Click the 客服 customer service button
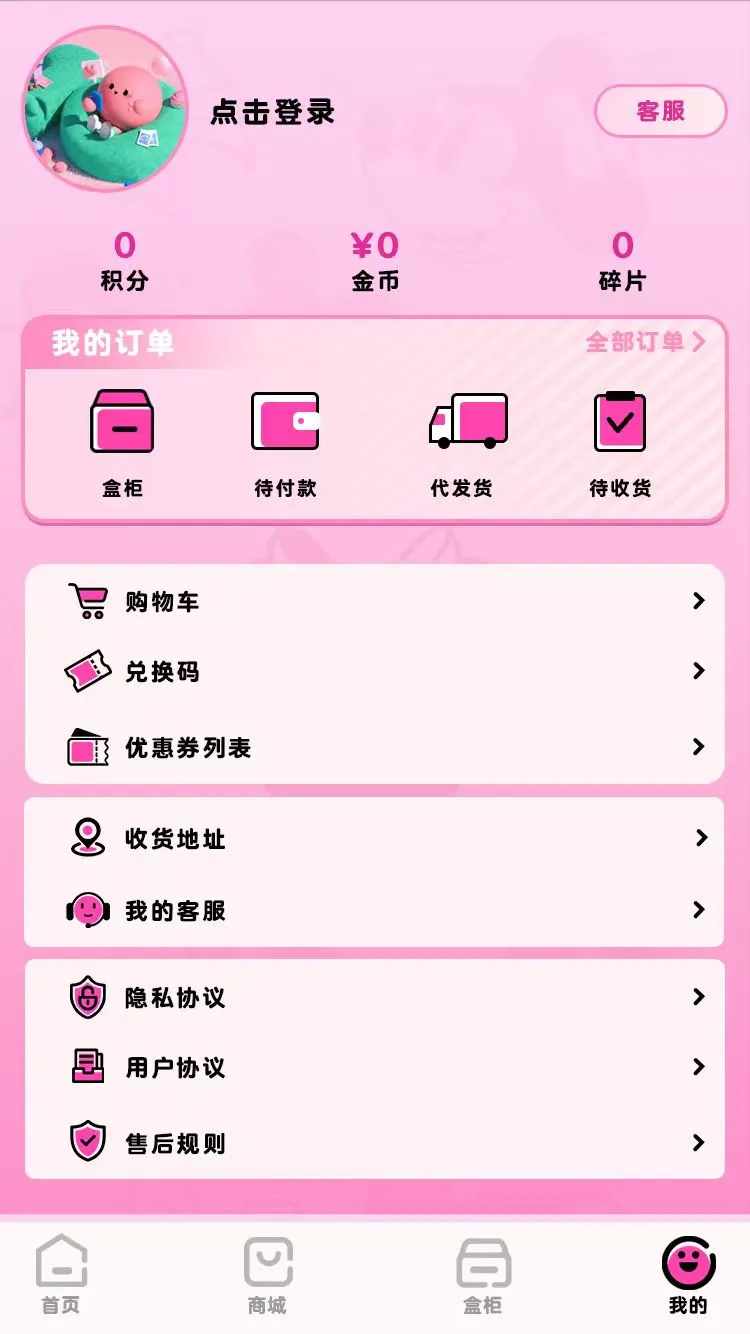The image size is (750, 1334). (x=660, y=111)
